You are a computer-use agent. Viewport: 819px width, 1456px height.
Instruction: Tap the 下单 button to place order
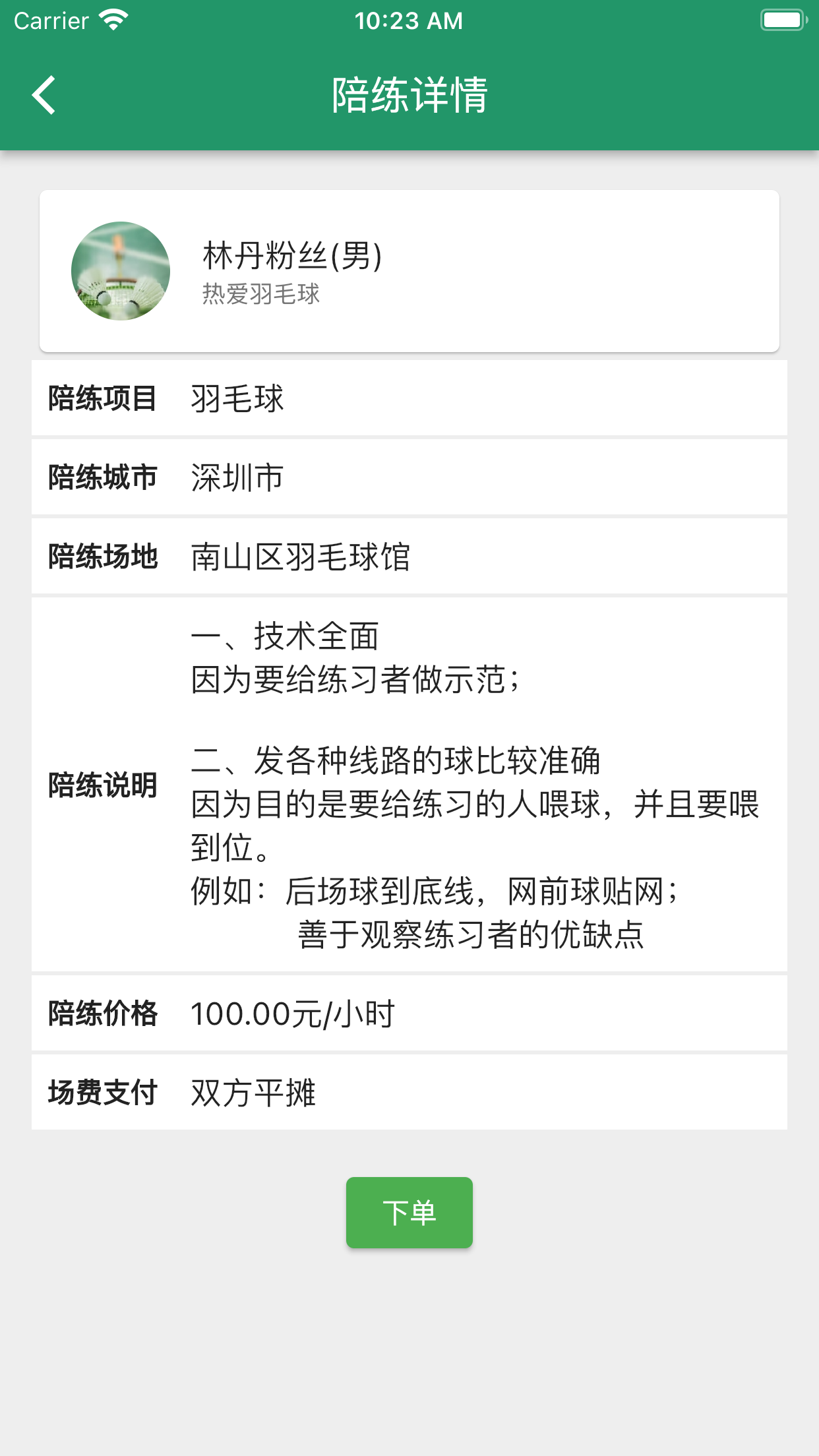click(x=409, y=1212)
